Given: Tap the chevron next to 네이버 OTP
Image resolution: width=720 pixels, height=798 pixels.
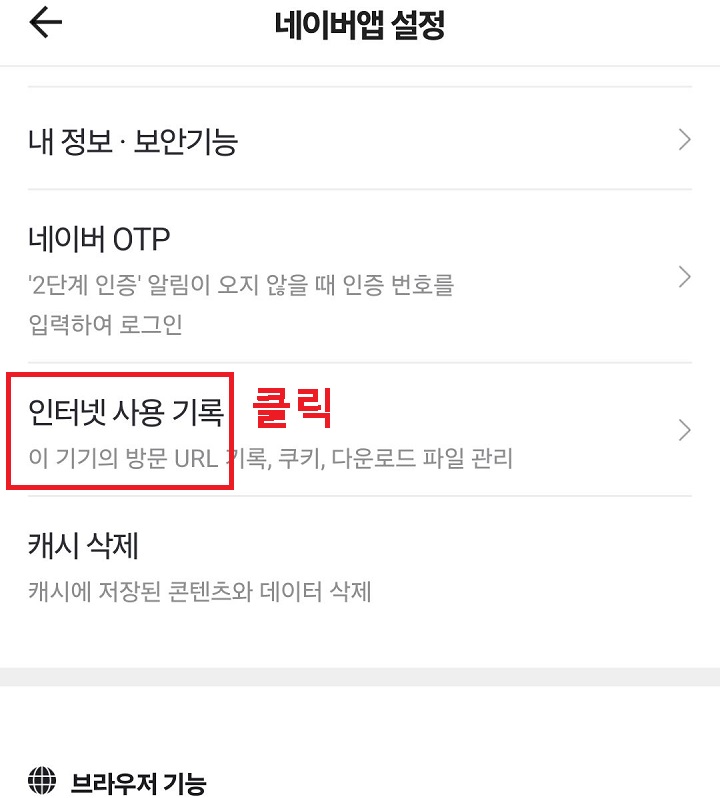Looking at the screenshot, I should click(x=685, y=277).
